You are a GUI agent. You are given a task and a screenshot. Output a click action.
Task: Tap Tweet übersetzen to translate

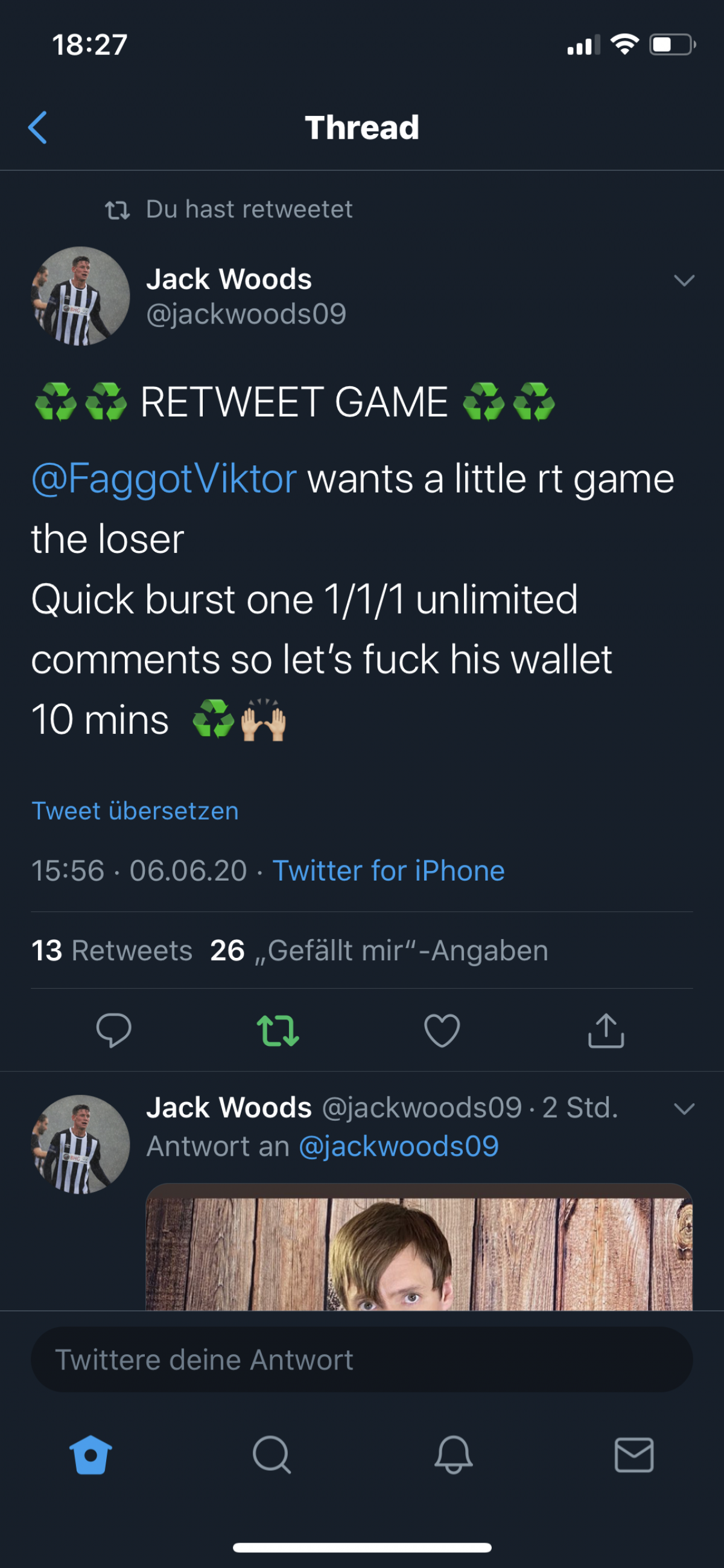pyautogui.click(x=135, y=811)
